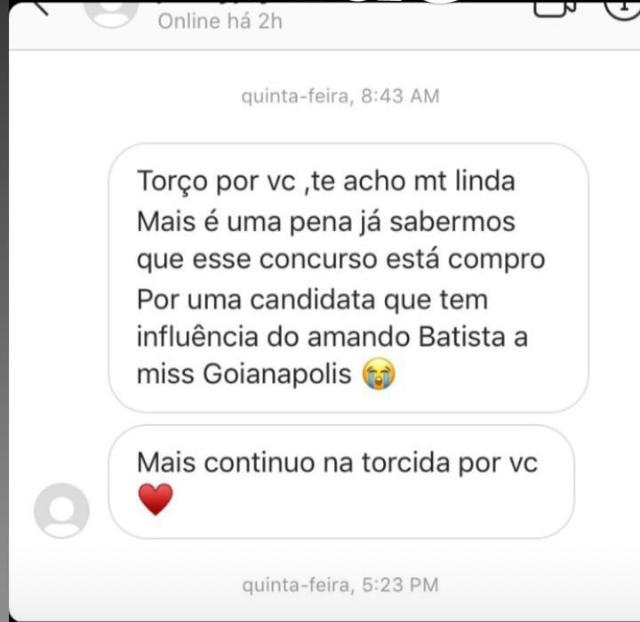Image resolution: width=640 pixels, height=622 pixels.
Task: Start a video call
Action: tap(549, 7)
